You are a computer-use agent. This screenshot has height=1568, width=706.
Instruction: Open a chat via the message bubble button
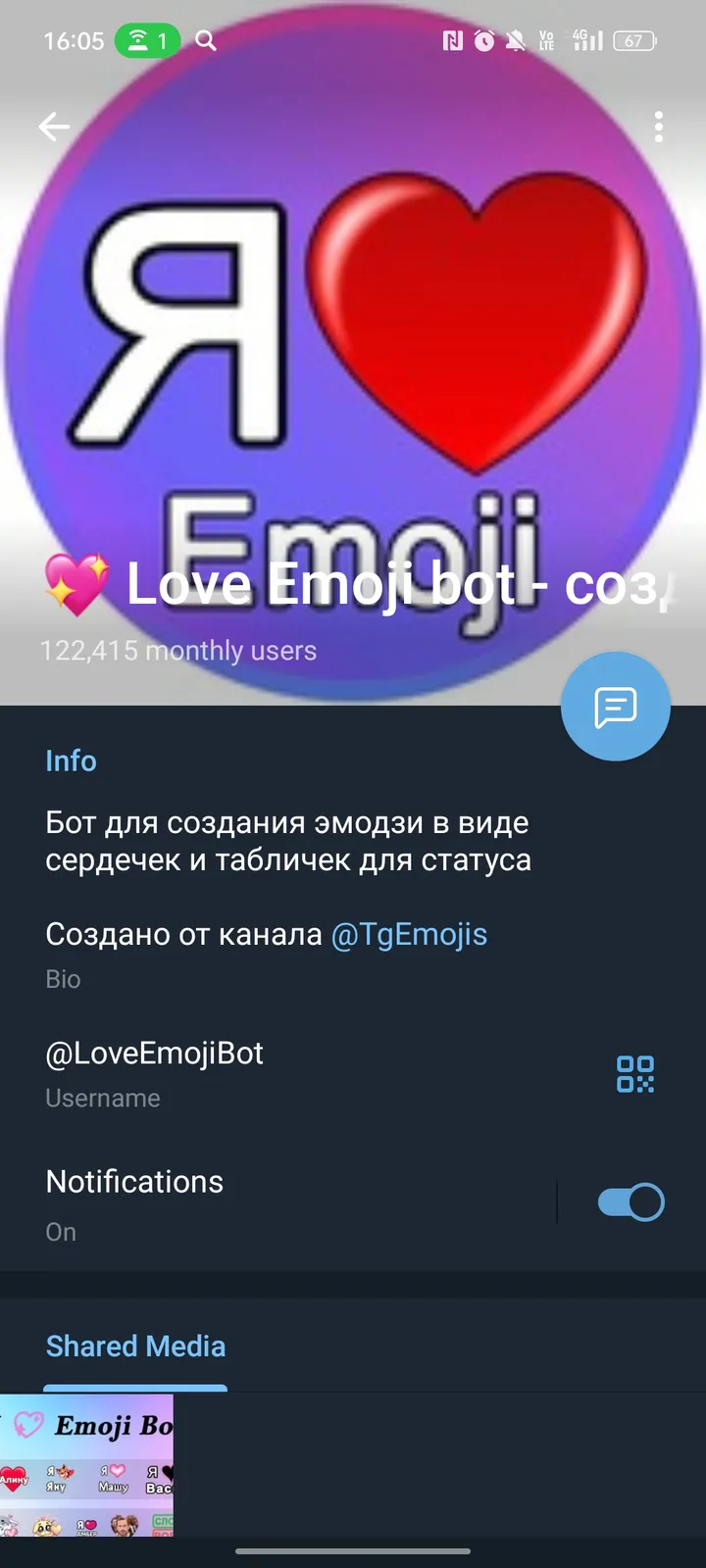(616, 706)
